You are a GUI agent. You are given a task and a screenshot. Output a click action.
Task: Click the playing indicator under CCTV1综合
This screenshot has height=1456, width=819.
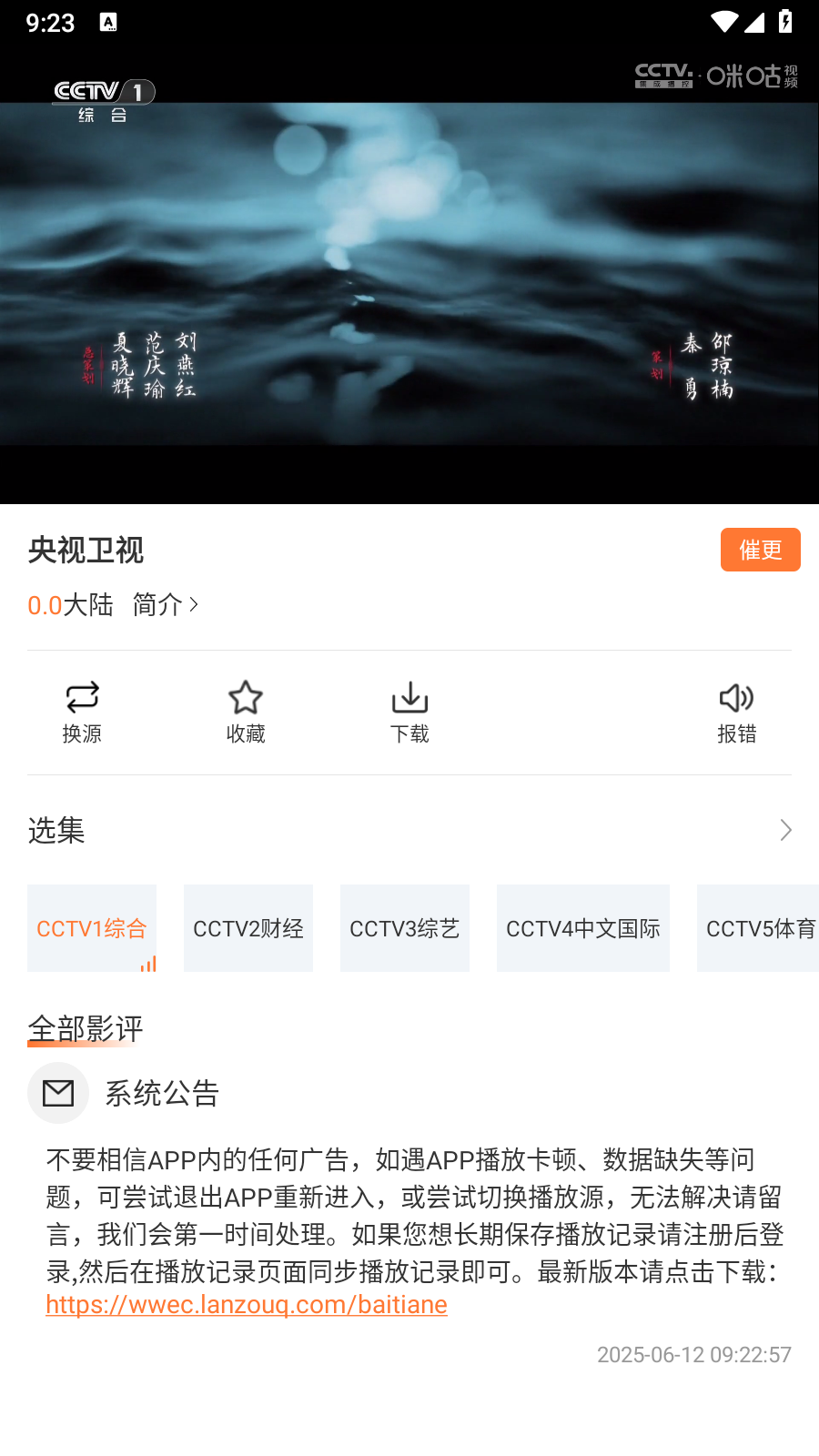(x=148, y=962)
